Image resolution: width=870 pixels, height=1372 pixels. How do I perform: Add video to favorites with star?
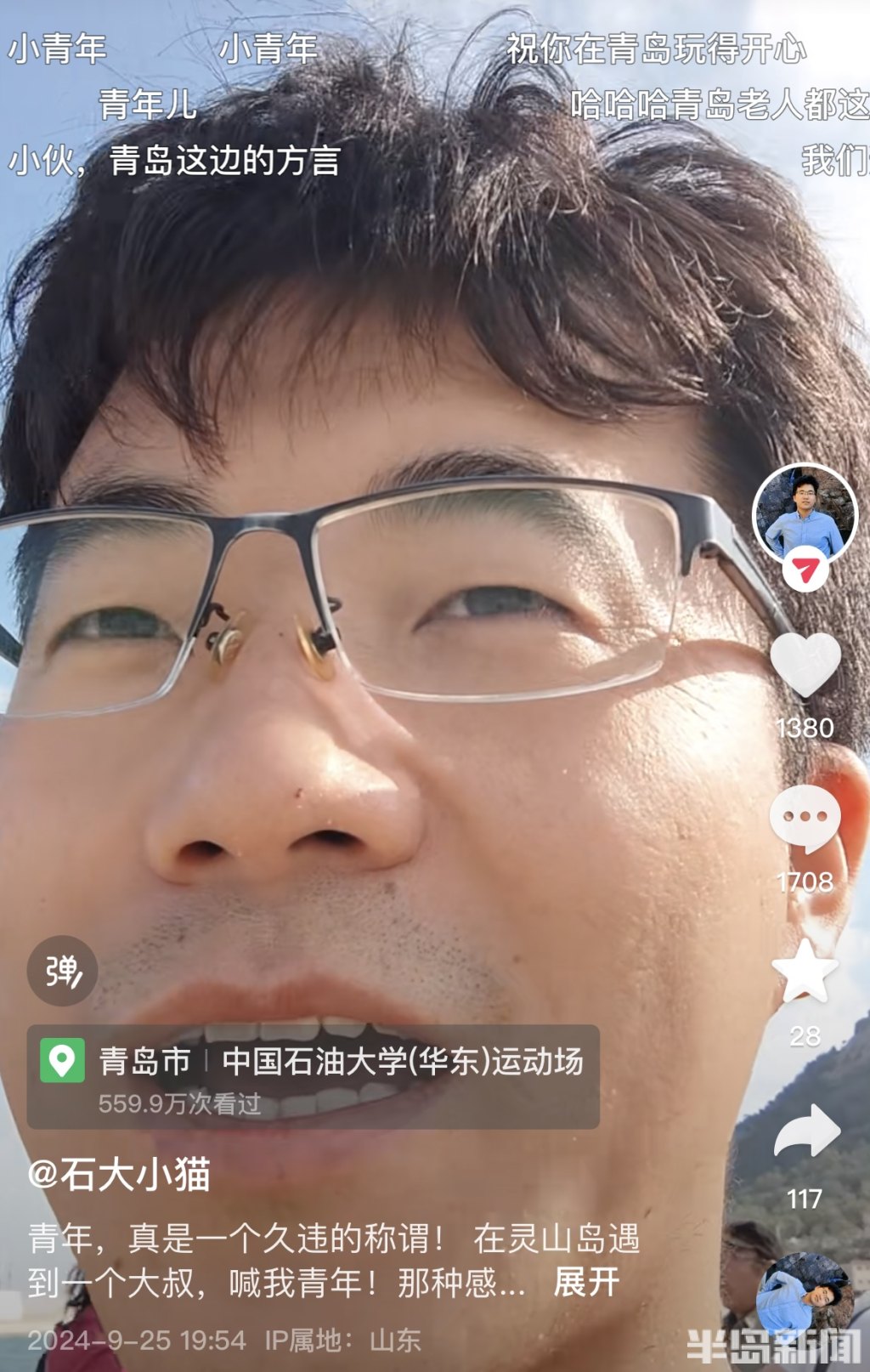tap(805, 972)
